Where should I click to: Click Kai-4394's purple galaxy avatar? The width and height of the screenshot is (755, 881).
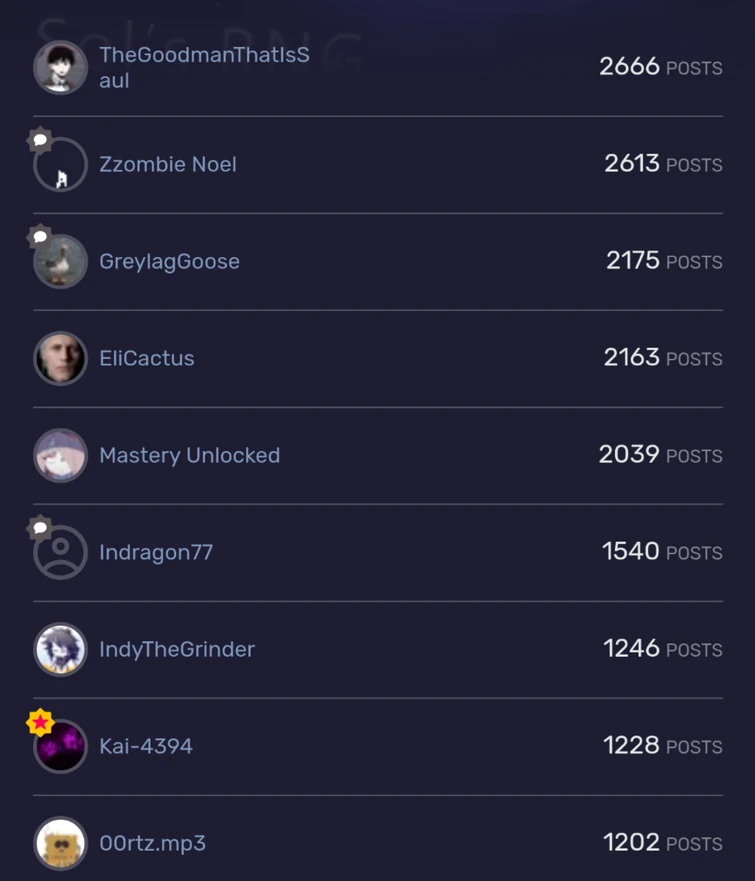60,746
